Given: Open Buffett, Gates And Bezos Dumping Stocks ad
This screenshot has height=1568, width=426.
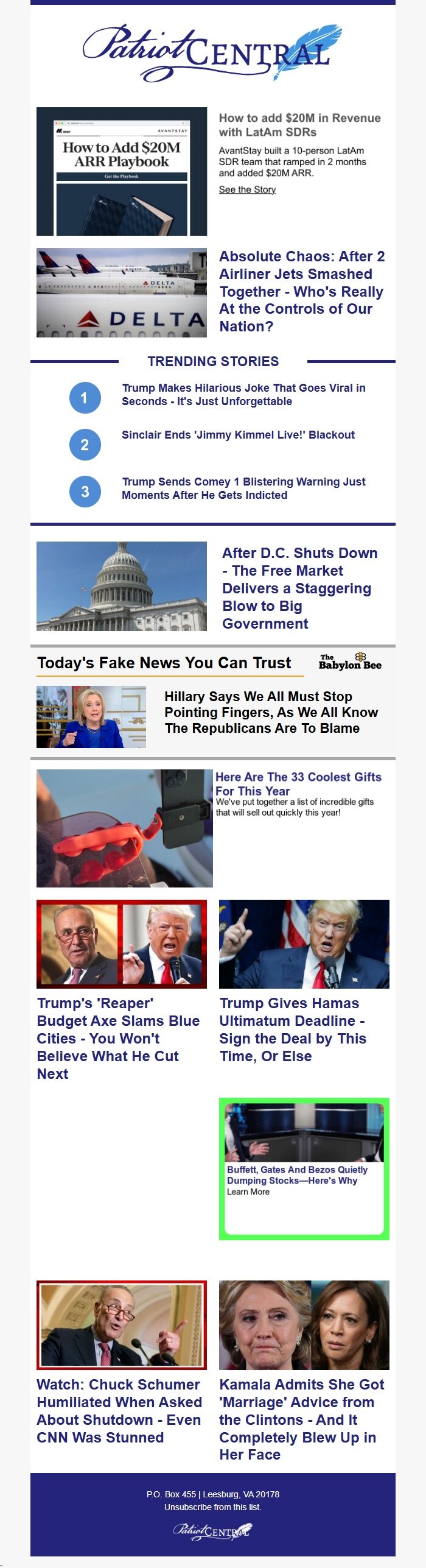Looking at the screenshot, I should coord(297,1174).
